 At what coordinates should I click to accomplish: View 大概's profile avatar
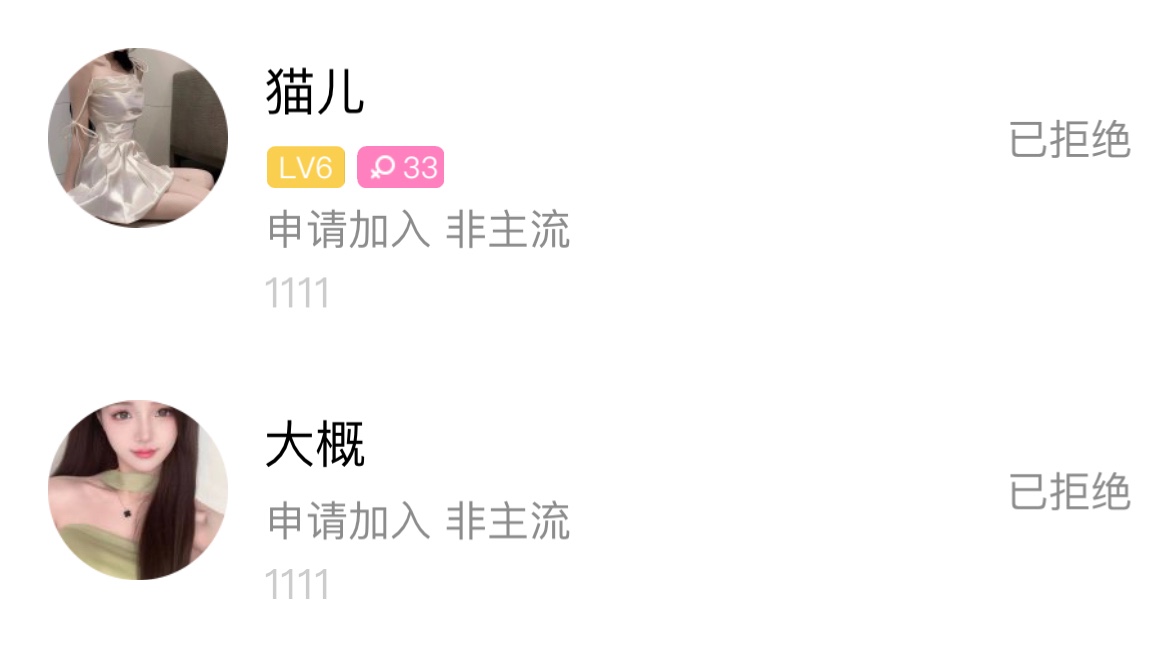tap(138, 490)
